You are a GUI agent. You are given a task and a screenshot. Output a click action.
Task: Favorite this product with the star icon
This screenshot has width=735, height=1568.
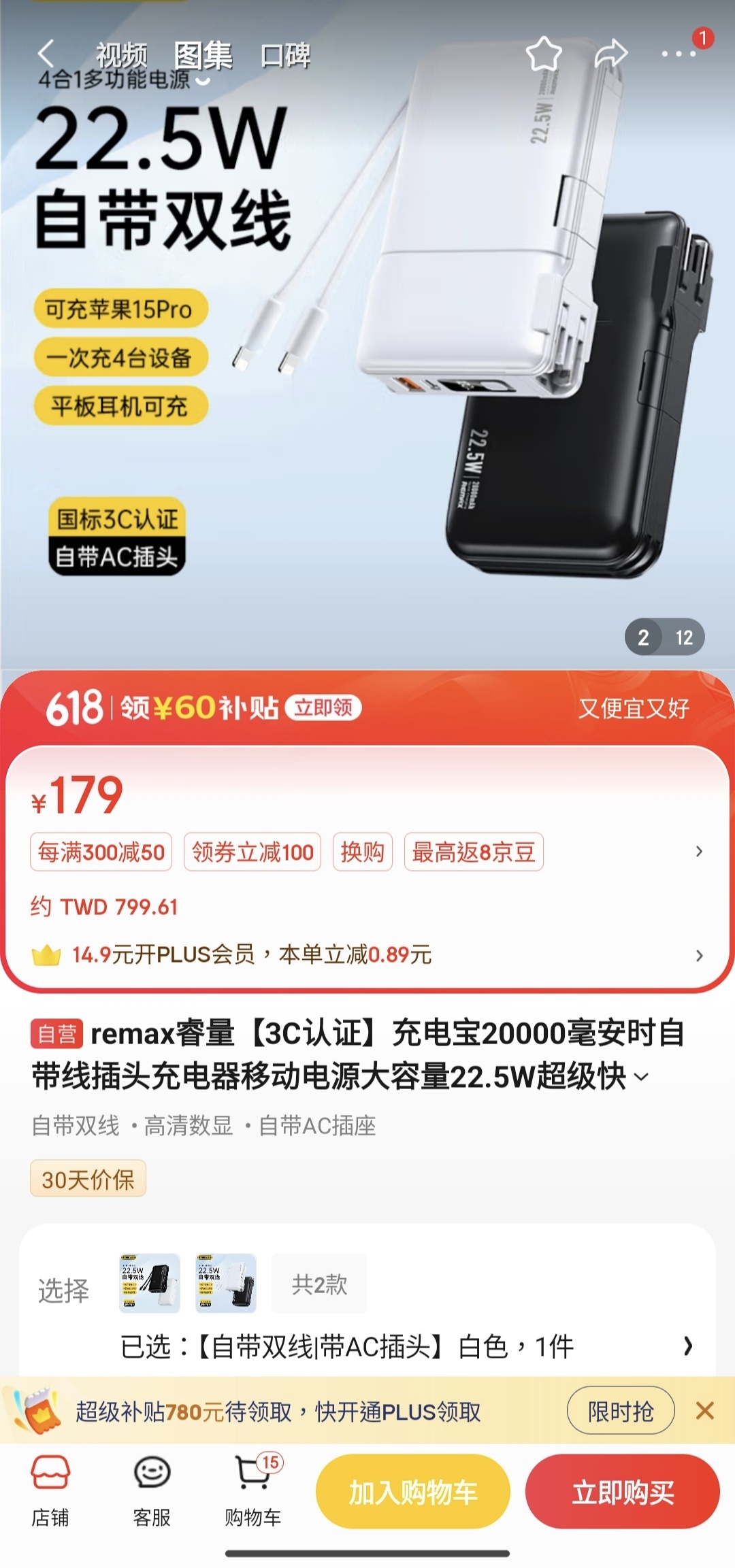point(544,54)
